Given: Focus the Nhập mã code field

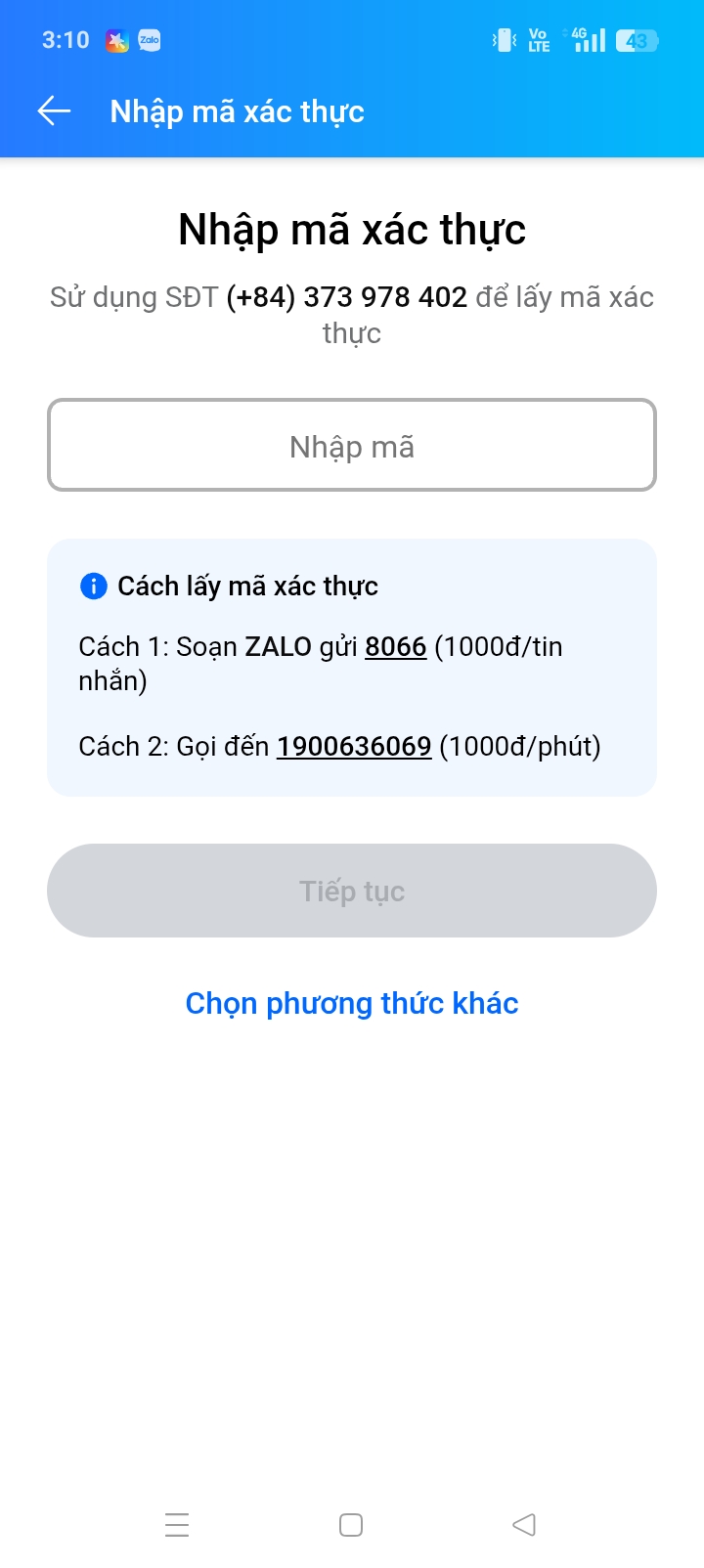Looking at the screenshot, I should (352, 446).
